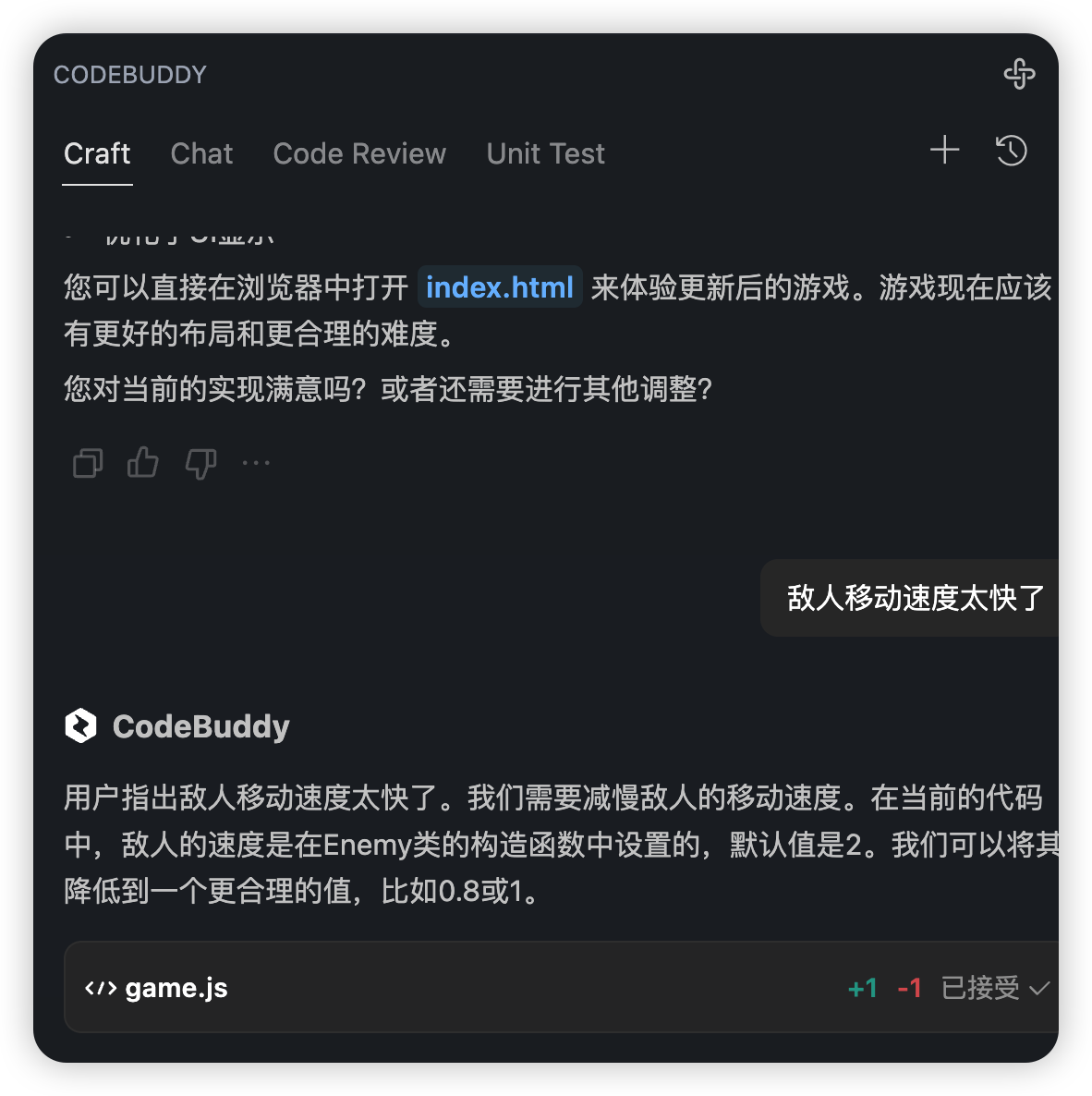Switch to the Code Review tab
The image size is (1092, 1096).
point(359,153)
